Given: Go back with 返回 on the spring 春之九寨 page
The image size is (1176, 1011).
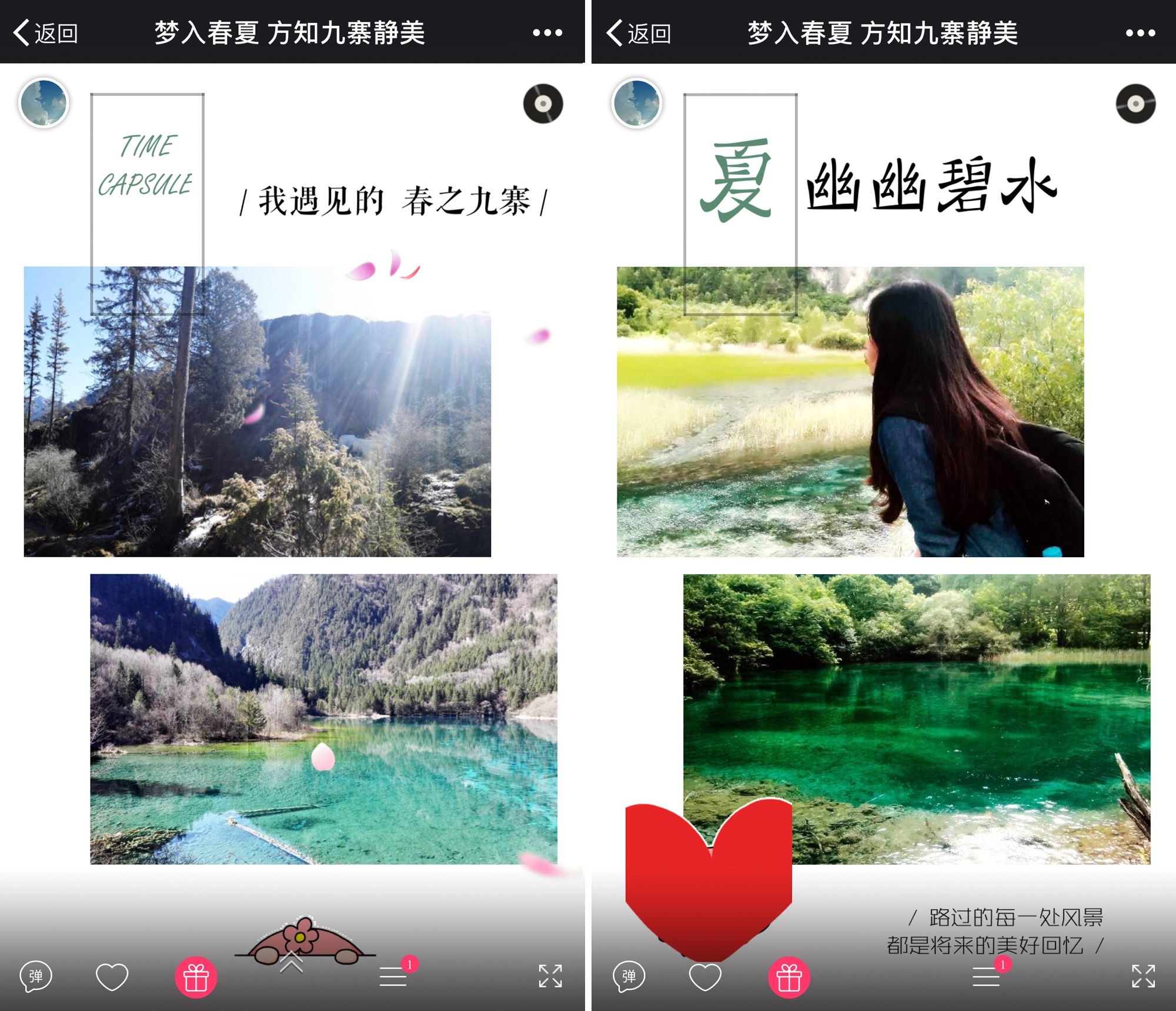Looking at the screenshot, I should tap(46, 33).
